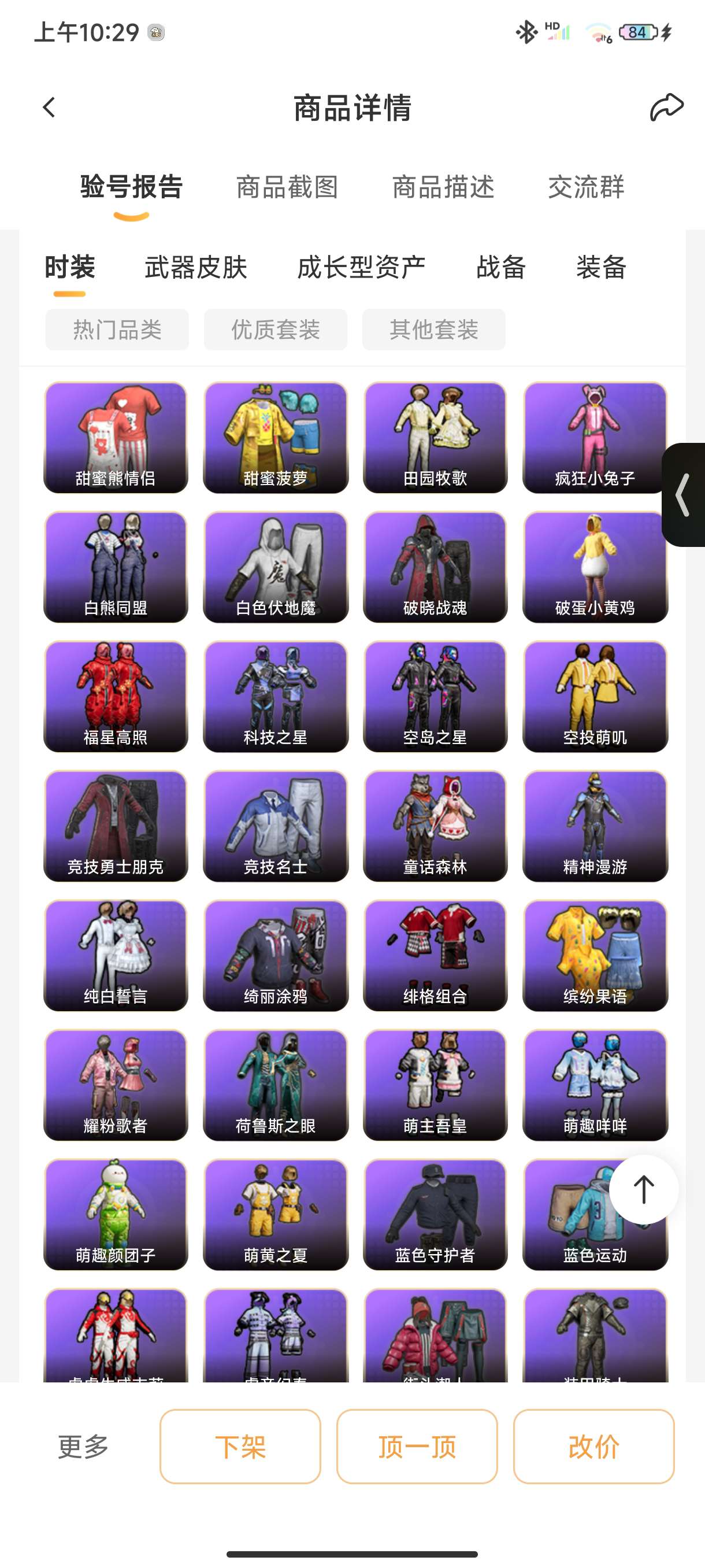The height and width of the screenshot is (1568, 705).
Task: Tap 改价 to change the price
Action: point(593,1446)
